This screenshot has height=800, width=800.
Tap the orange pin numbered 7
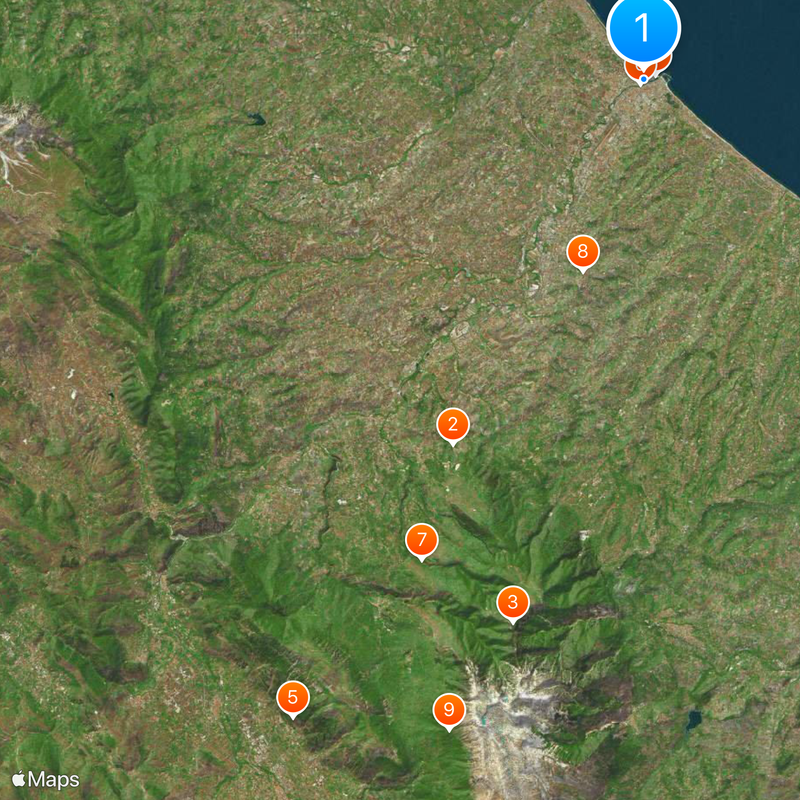click(422, 541)
